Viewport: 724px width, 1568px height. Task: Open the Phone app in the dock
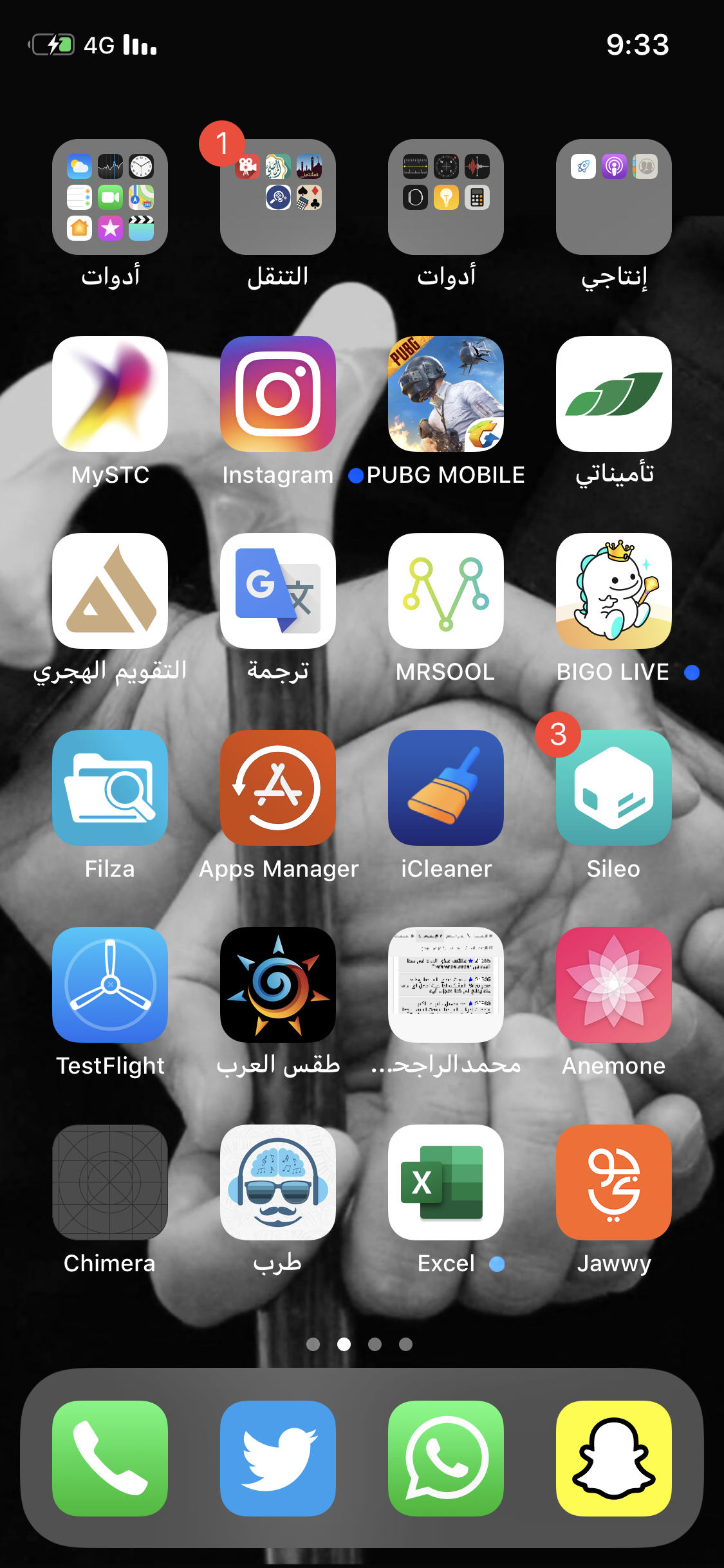pos(110,1458)
